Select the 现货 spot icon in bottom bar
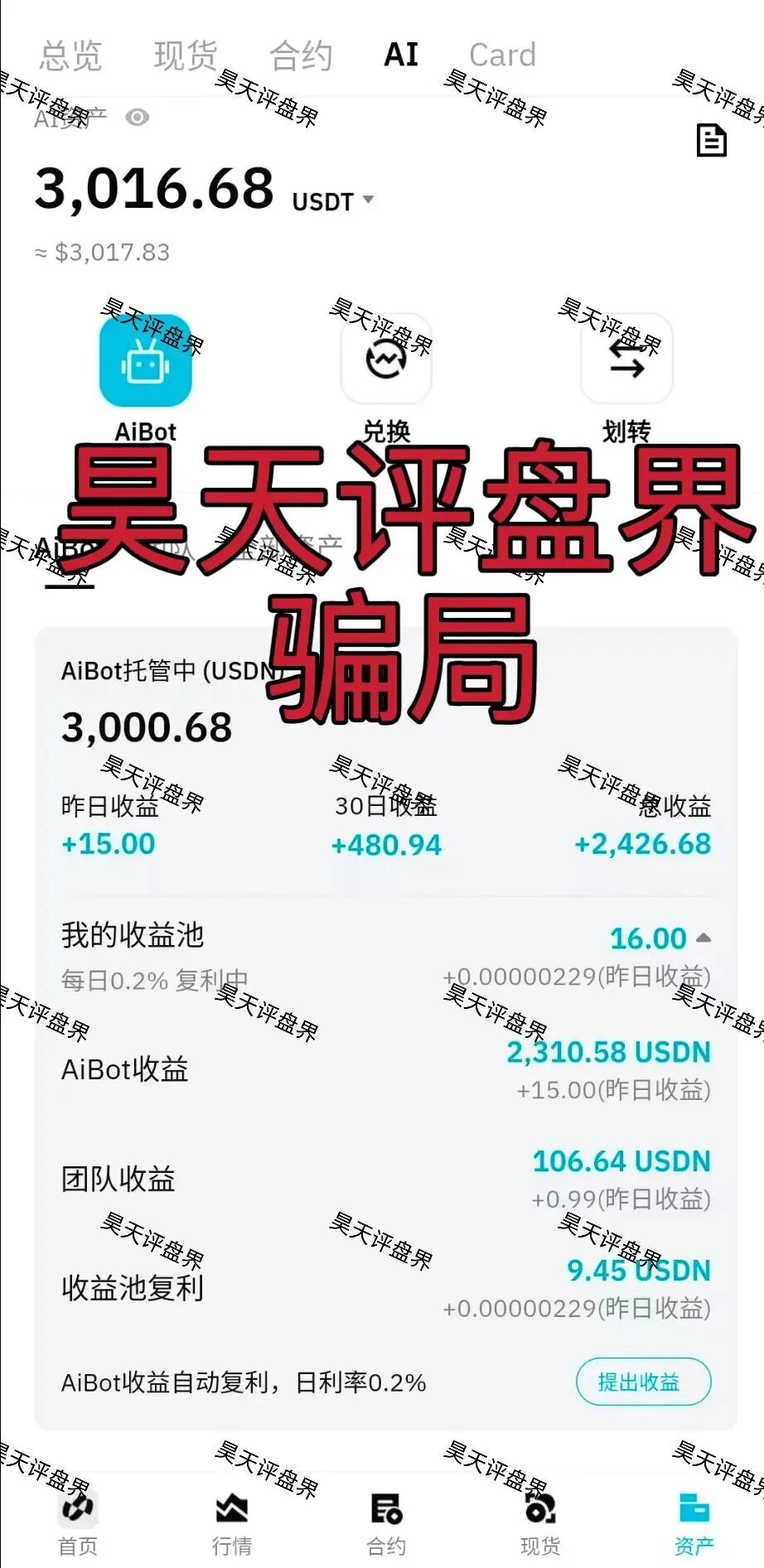764x1568 pixels. click(x=539, y=1513)
